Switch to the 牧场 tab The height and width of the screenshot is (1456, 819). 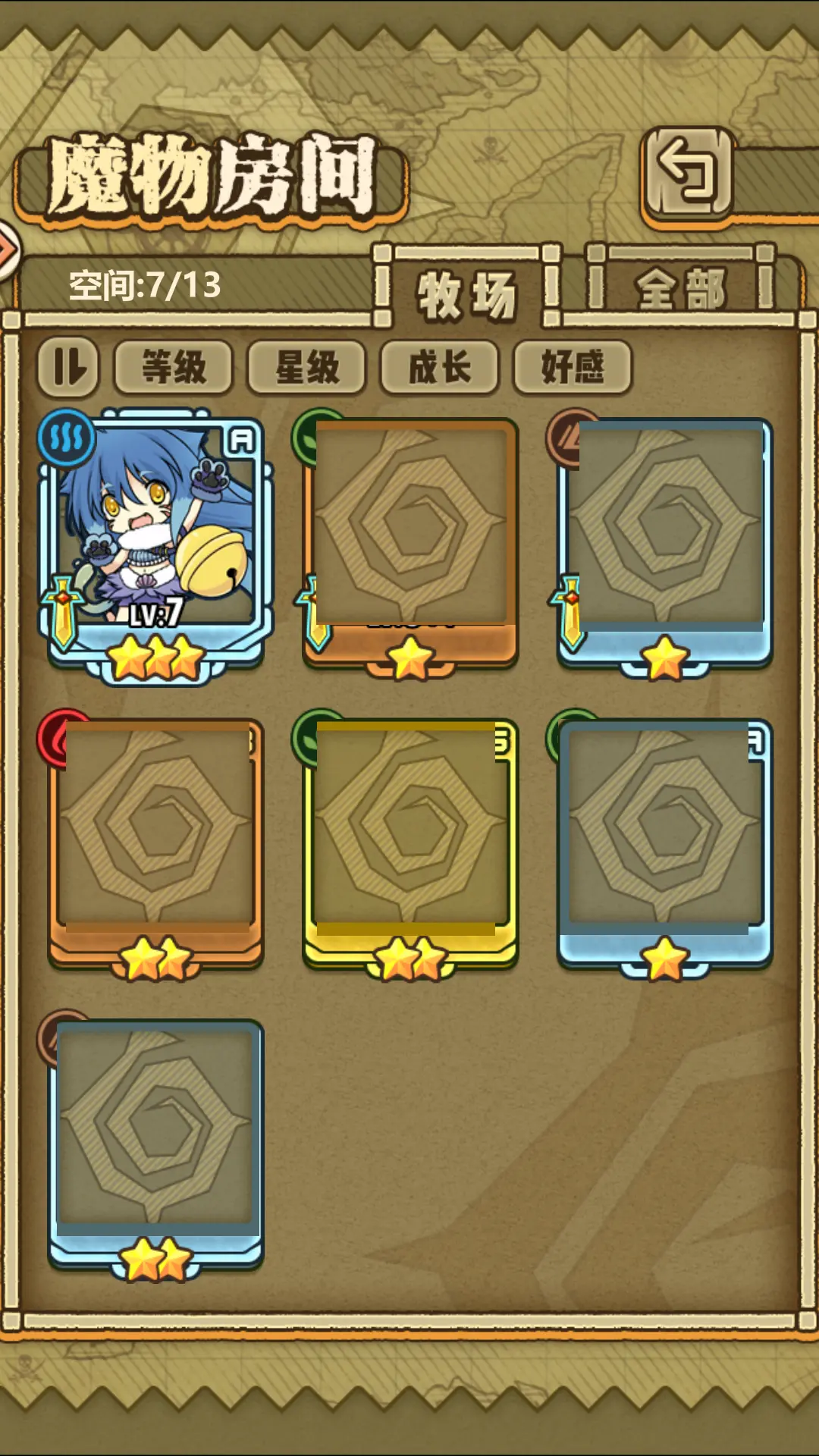point(466,293)
